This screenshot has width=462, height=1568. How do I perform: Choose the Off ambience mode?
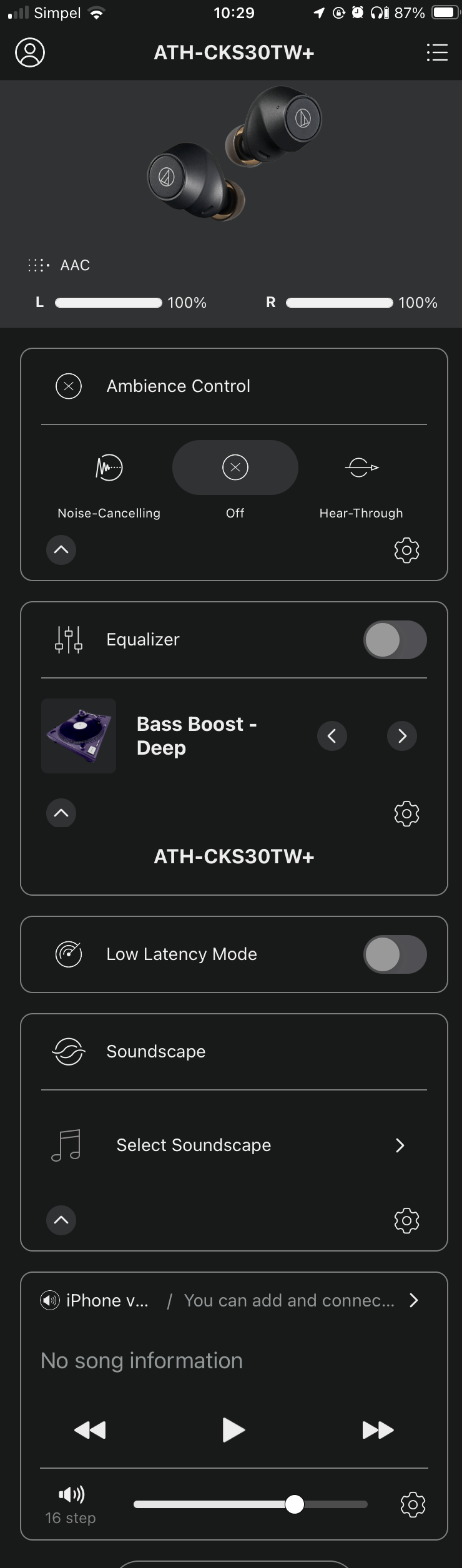click(235, 468)
